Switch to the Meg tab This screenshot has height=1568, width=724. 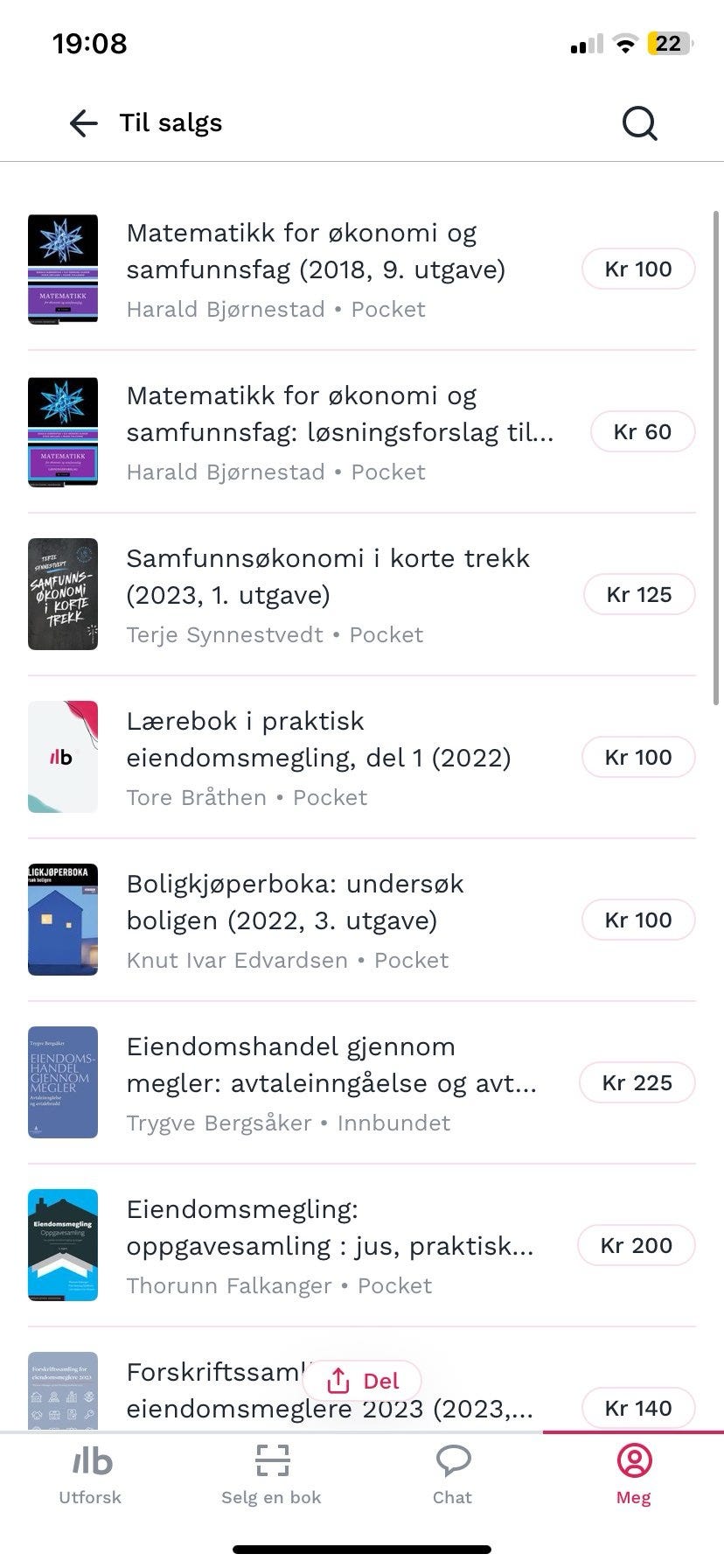point(633,1474)
